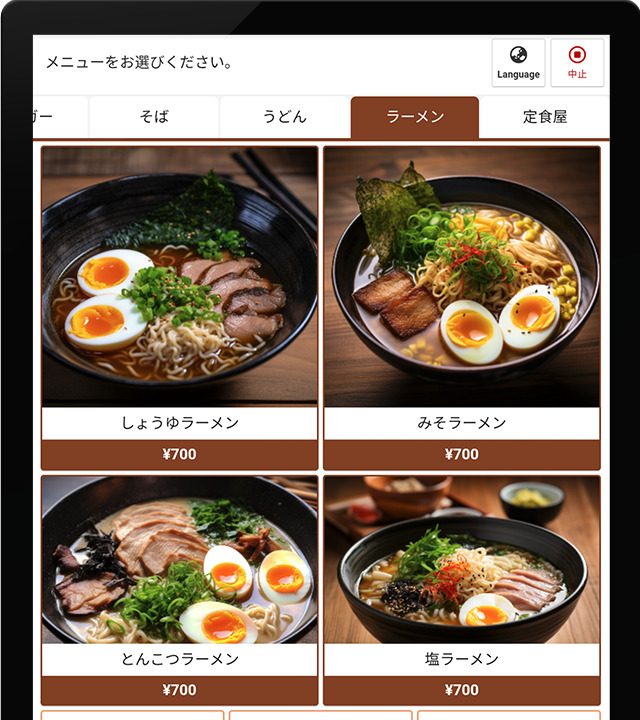The width and height of the screenshot is (640, 720).
Task: Open the Language selection button
Action: tap(518, 62)
